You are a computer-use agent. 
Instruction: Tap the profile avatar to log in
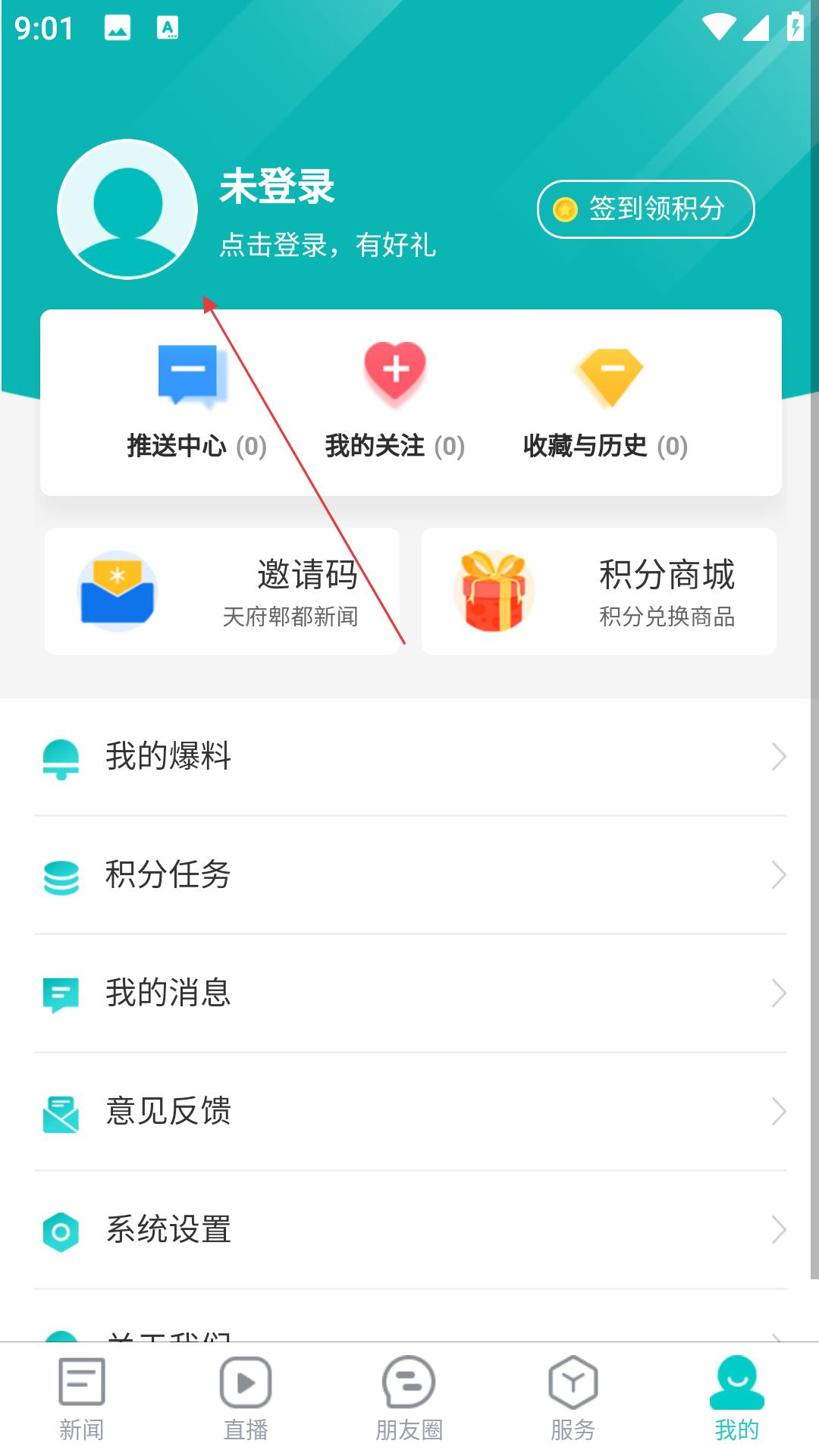tap(127, 209)
